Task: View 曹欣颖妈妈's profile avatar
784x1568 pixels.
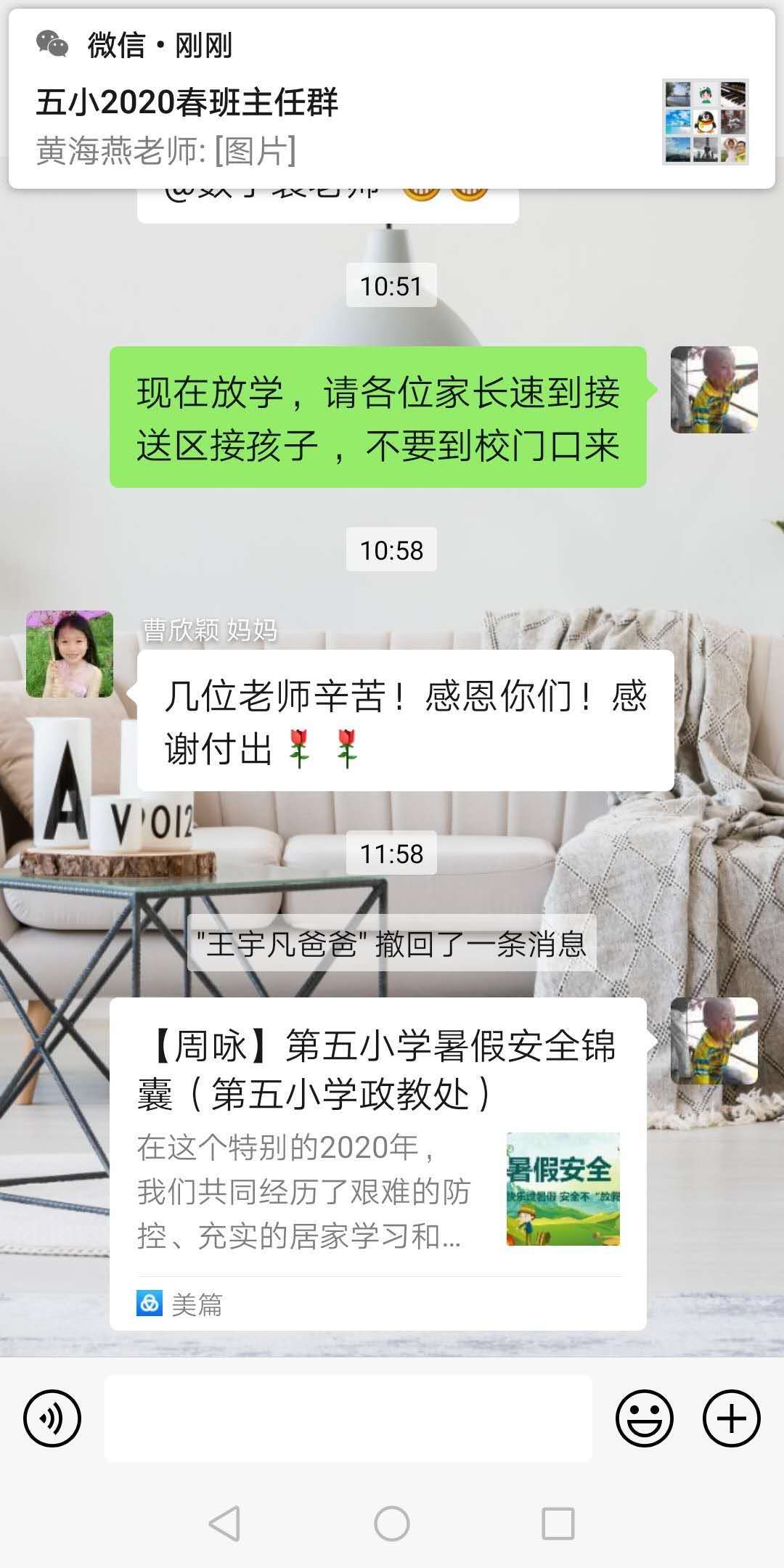Action: [x=70, y=654]
